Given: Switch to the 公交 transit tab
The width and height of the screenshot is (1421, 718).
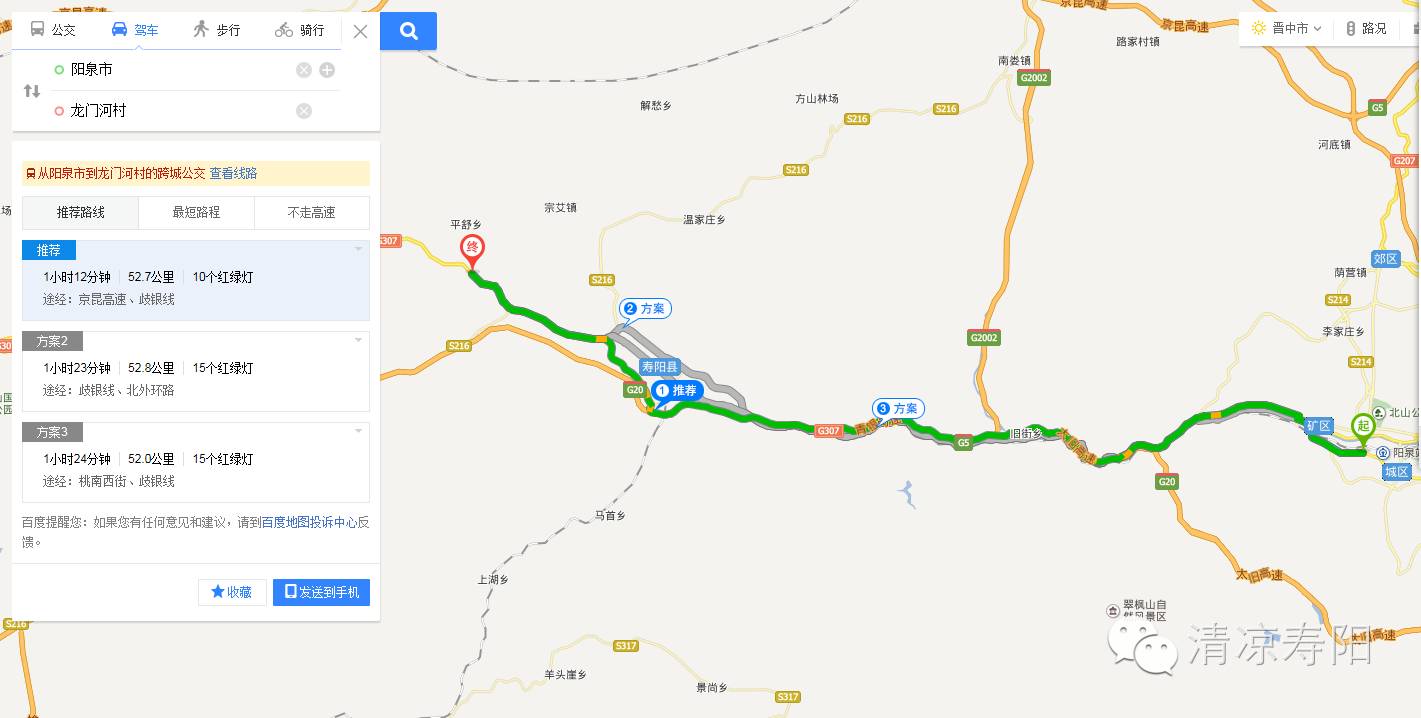Looking at the screenshot, I should pos(53,30).
